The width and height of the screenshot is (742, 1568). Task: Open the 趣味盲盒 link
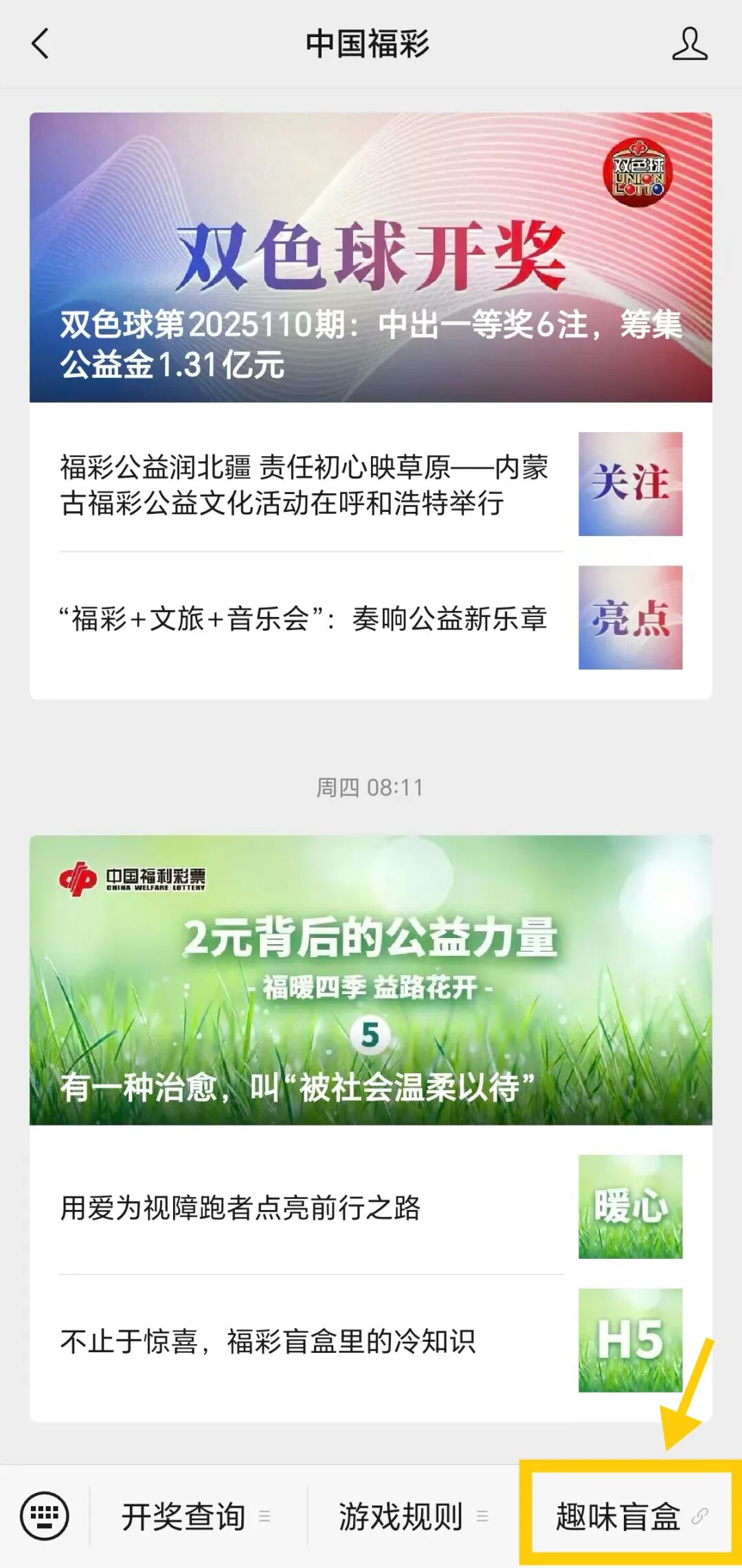[x=629, y=1516]
